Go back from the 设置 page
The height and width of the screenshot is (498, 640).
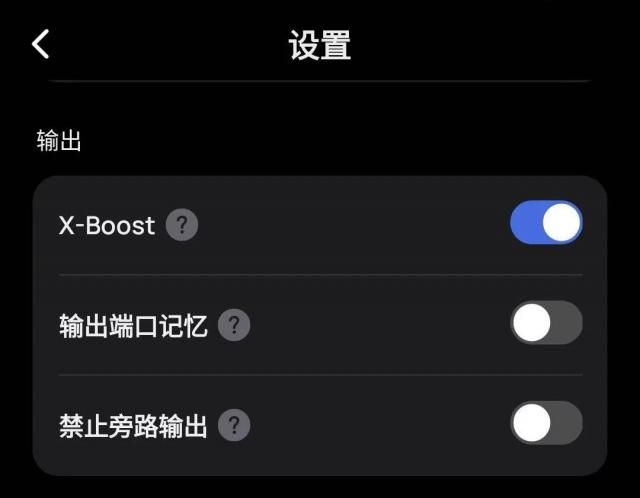pyautogui.click(x=41, y=44)
